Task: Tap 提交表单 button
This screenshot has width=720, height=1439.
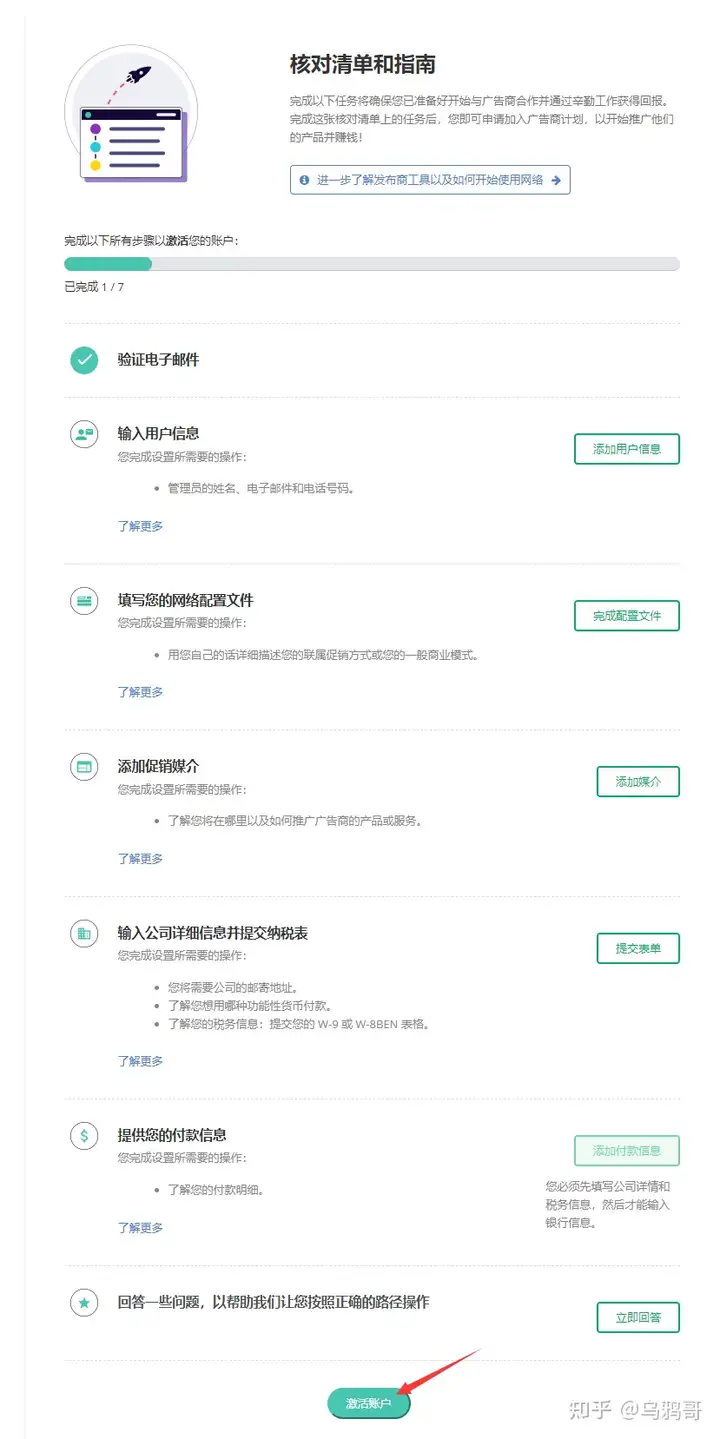Action: pyautogui.click(x=638, y=948)
